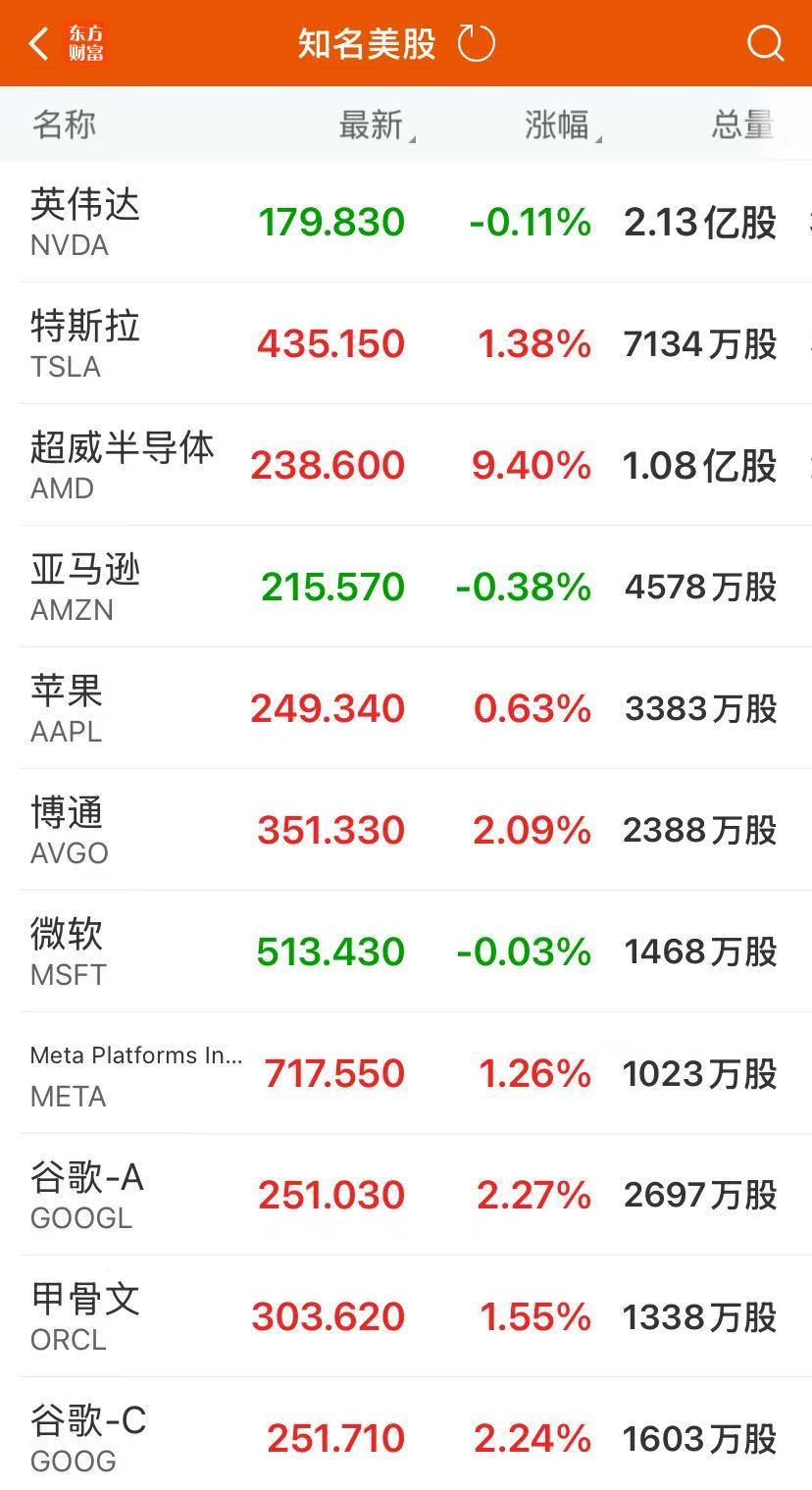
Task: Sort stocks by 最新 price
Action: click(x=373, y=126)
